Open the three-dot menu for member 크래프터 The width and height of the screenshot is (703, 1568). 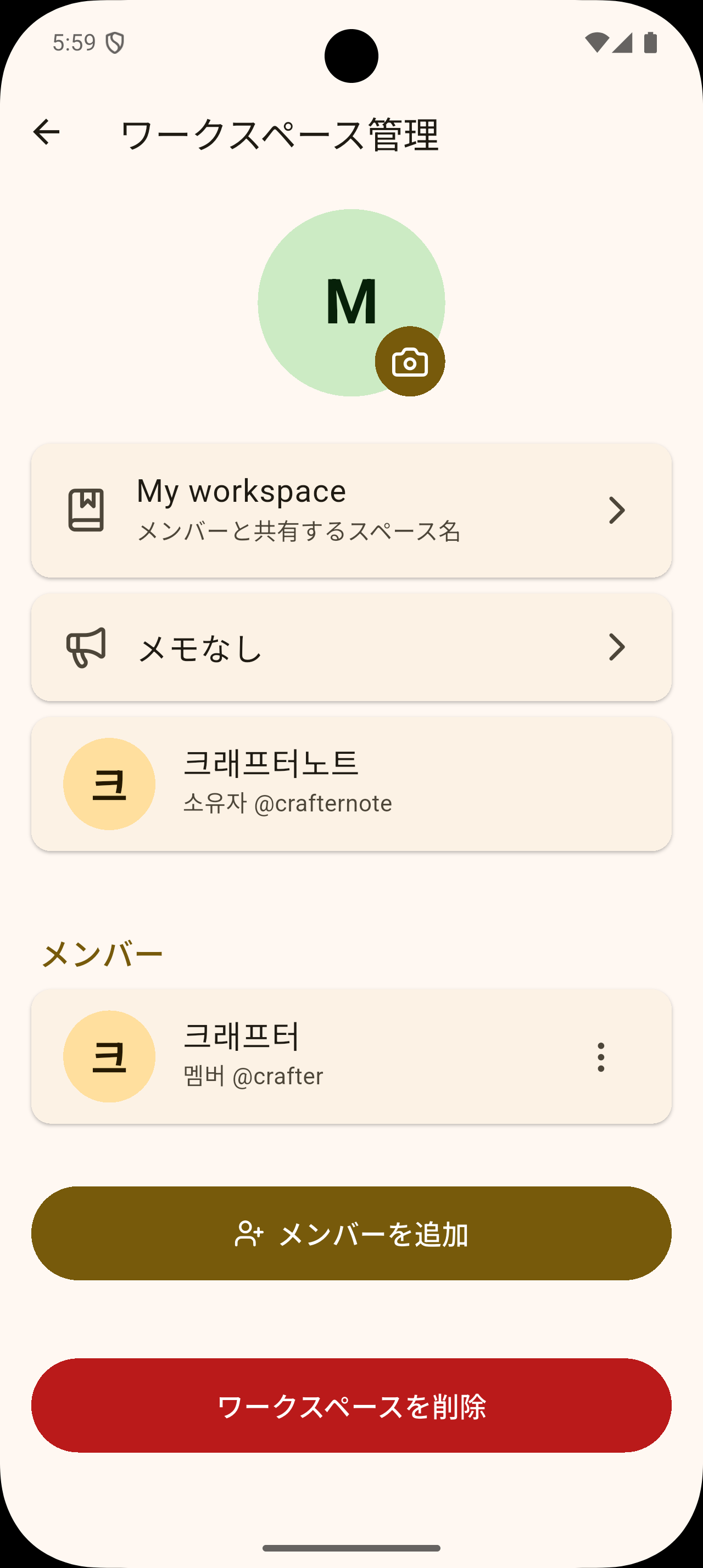(601, 1056)
